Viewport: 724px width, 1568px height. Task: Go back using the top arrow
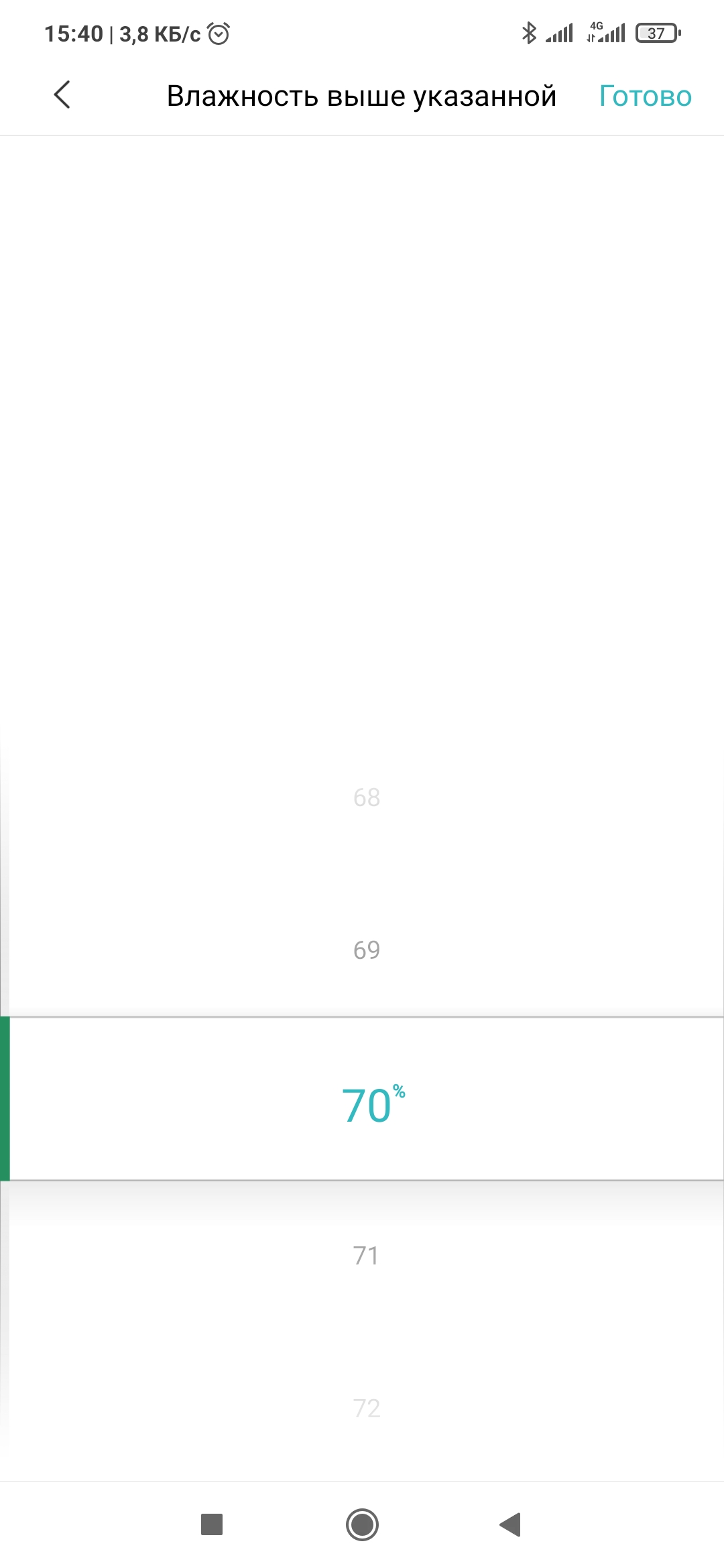click(x=62, y=95)
